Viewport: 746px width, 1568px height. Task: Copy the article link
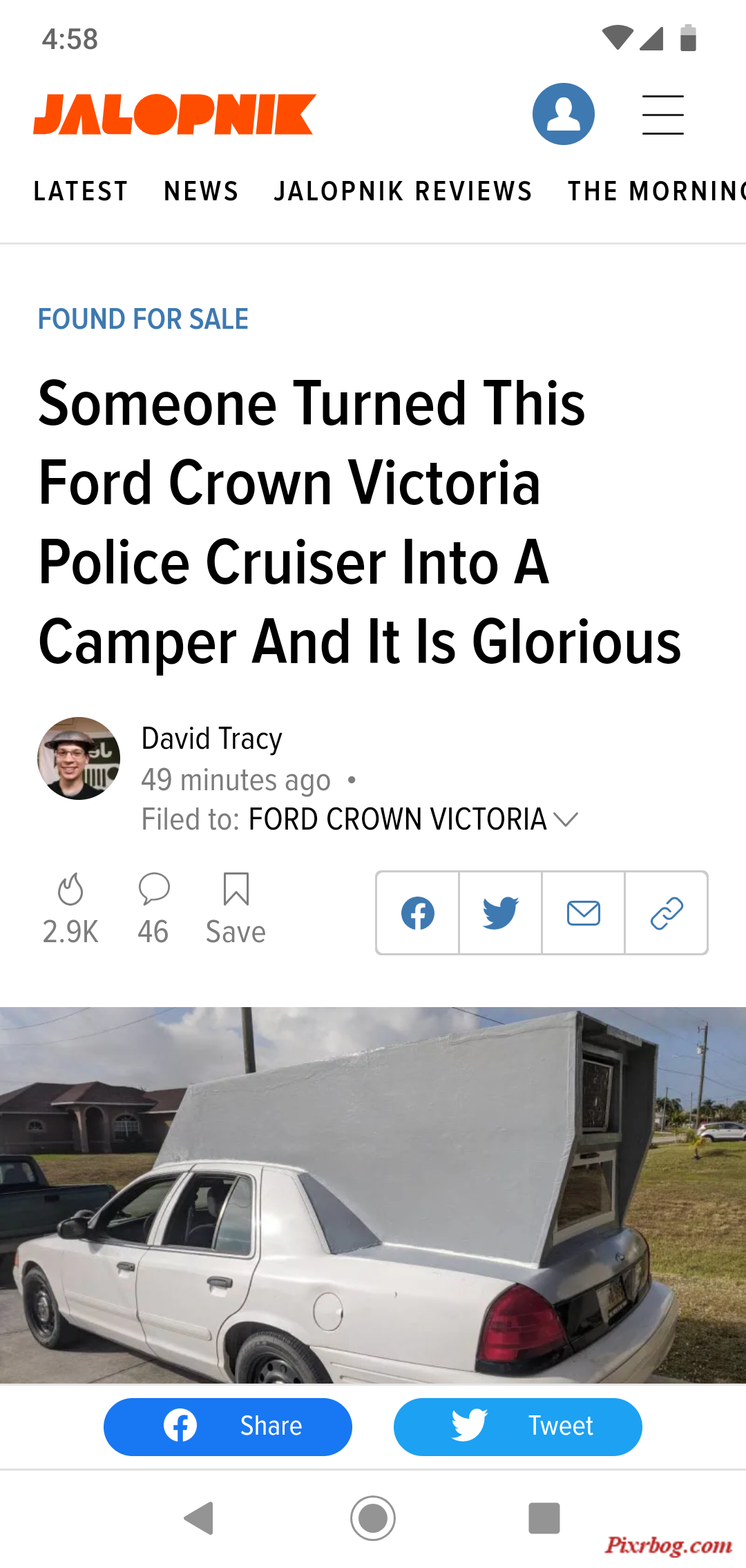tap(667, 913)
